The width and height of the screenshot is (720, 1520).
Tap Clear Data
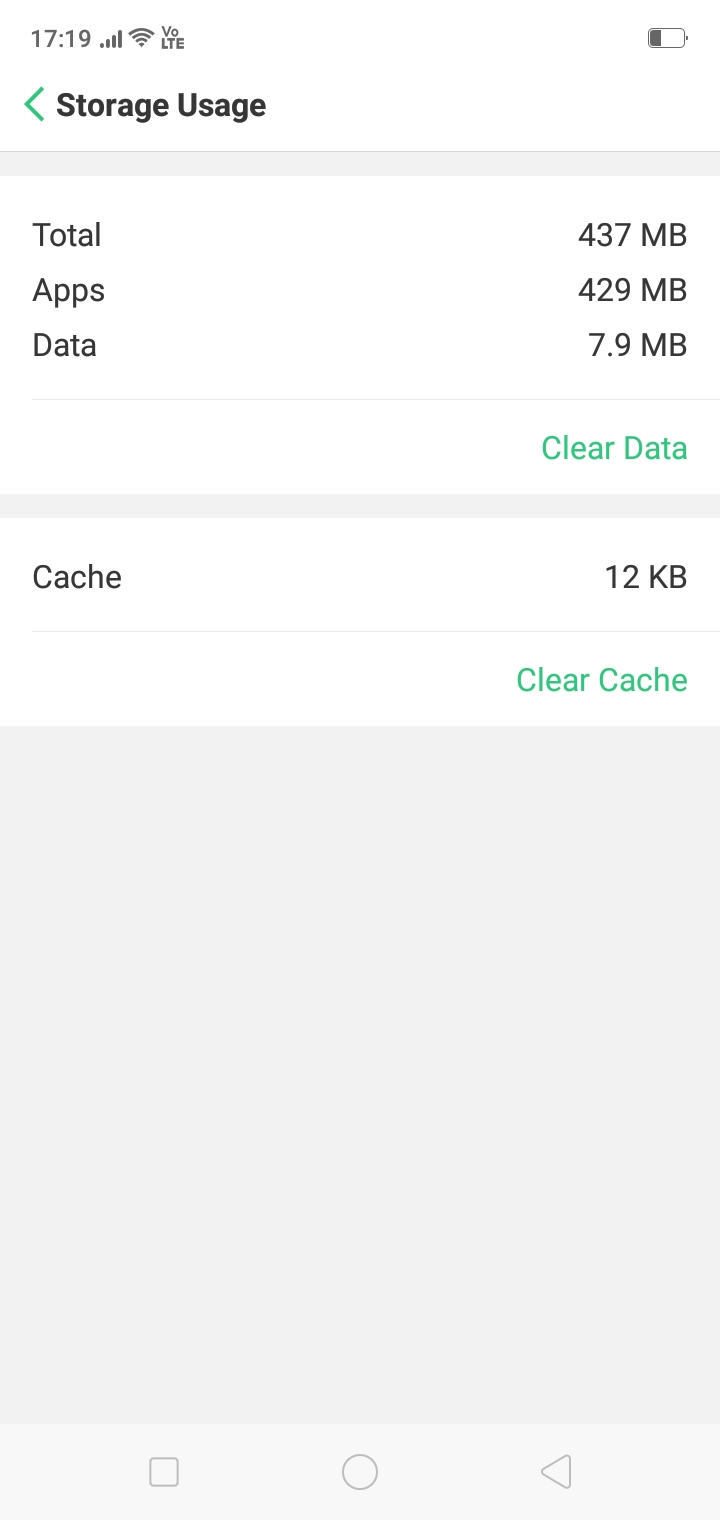click(x=613, y=447)
